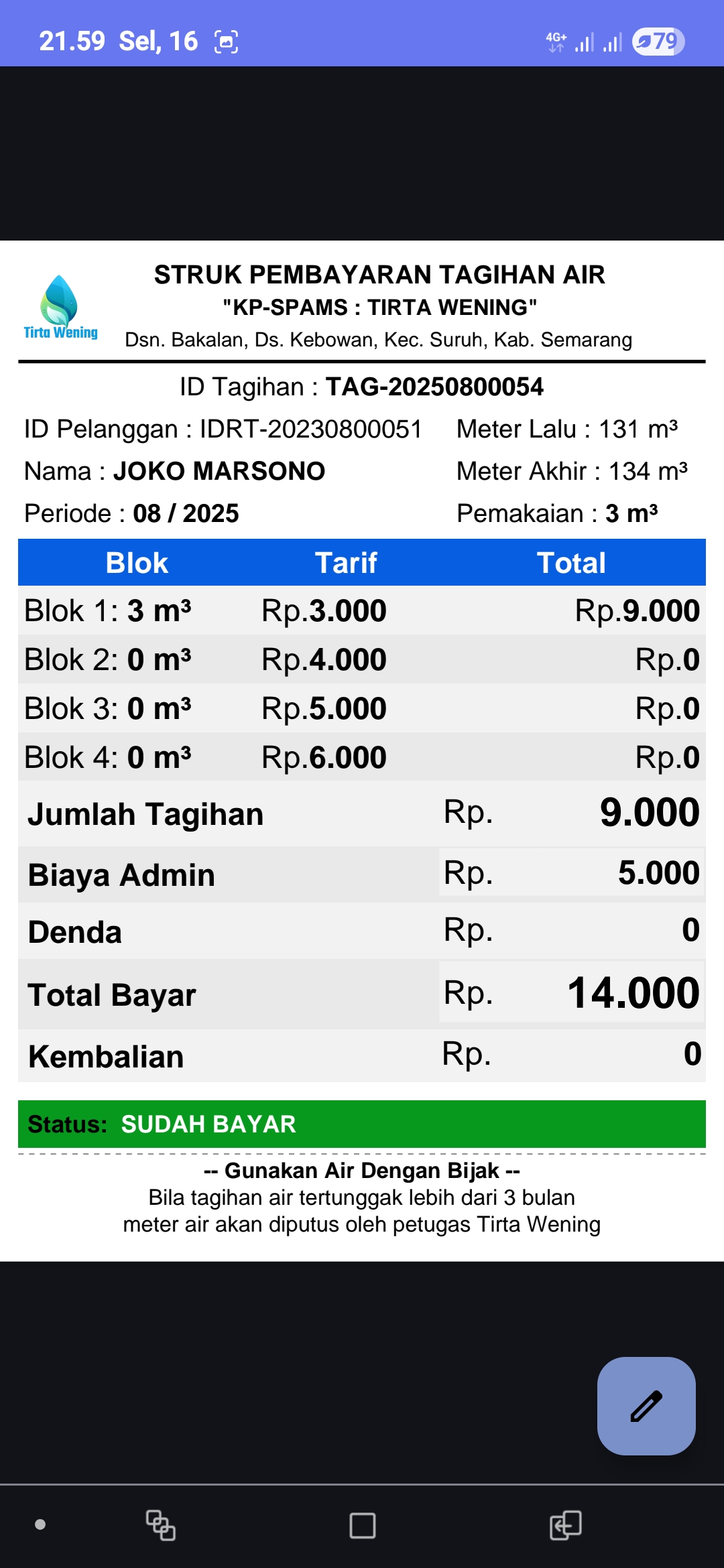Tap the back arrow icon in navigation bar
This screenshot has width=724, height=1568.
565,1525
